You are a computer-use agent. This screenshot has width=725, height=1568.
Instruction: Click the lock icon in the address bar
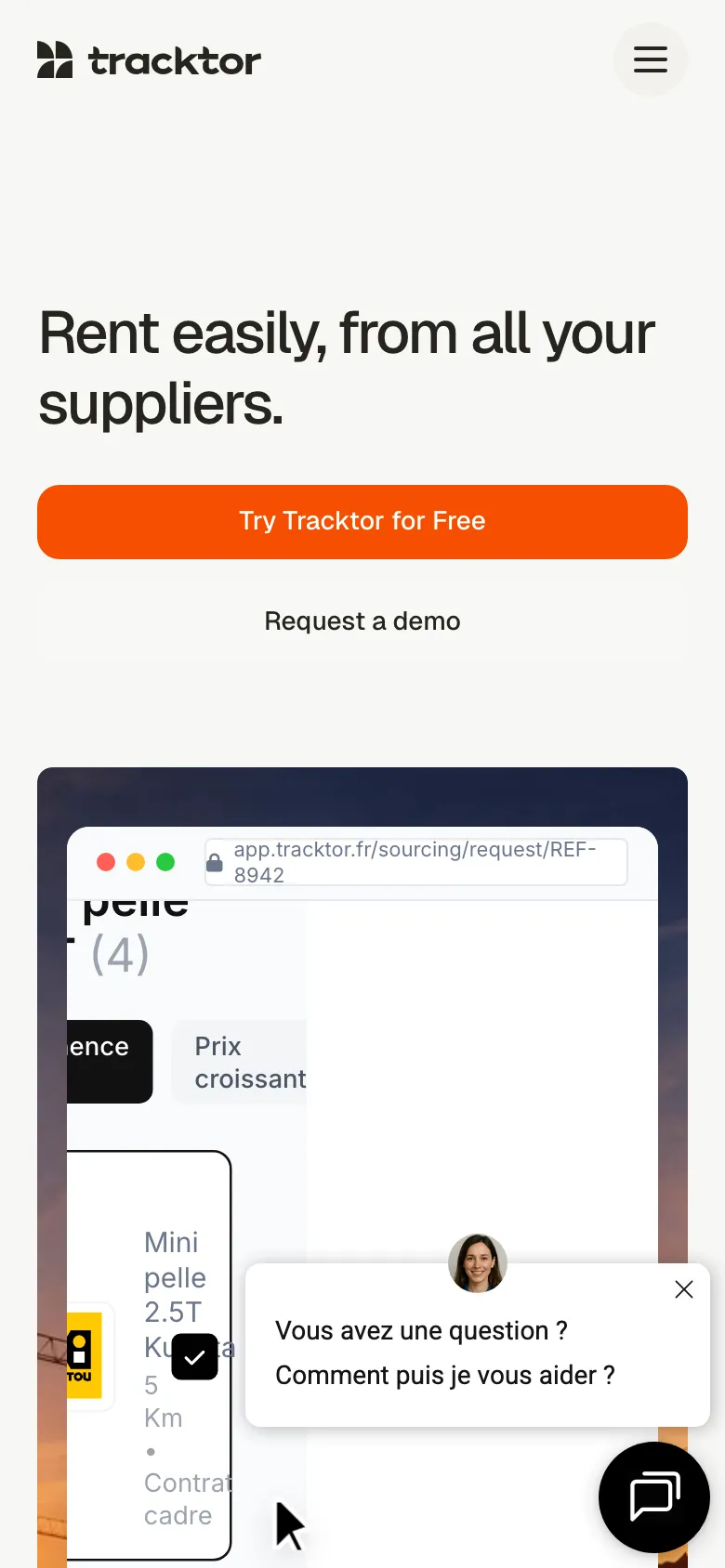tap(214, 862)
